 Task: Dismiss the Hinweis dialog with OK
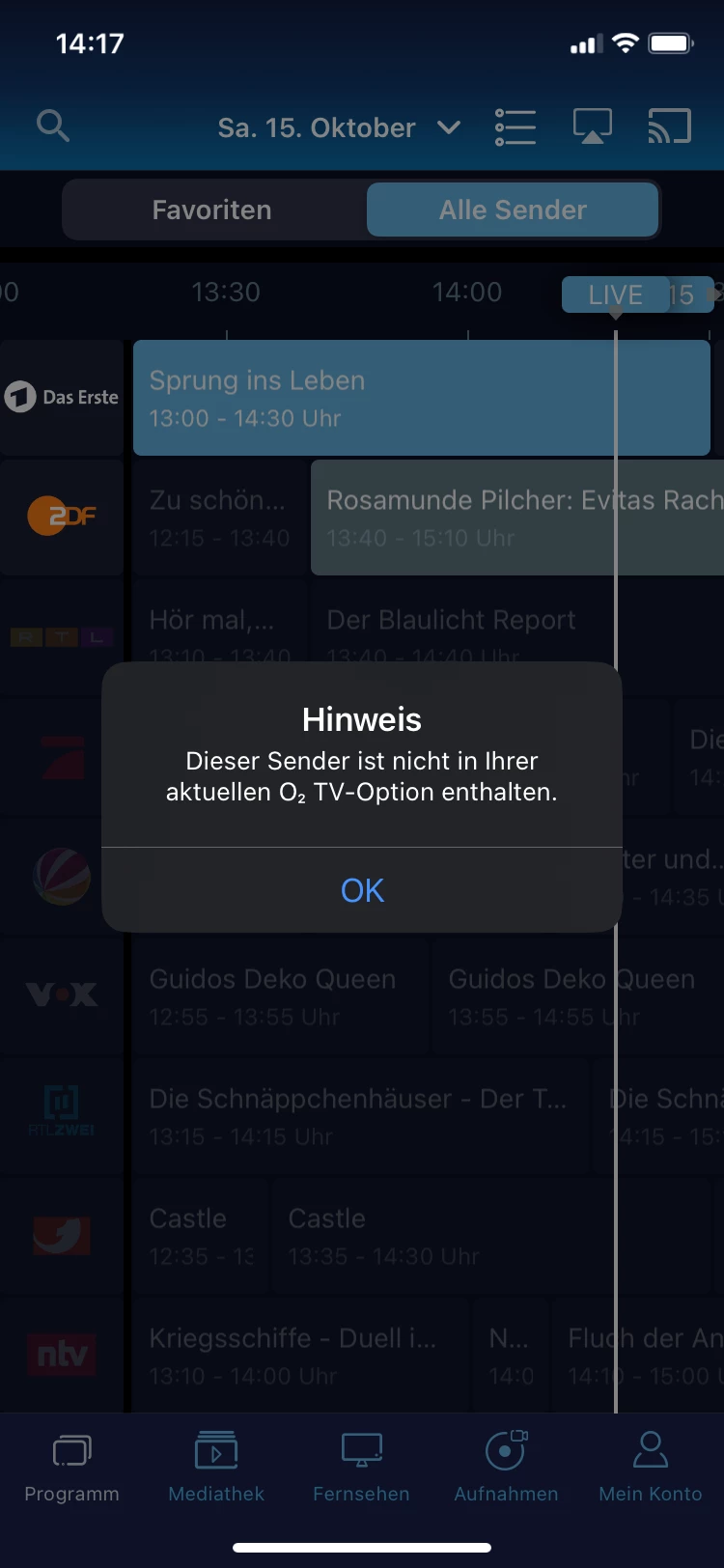pos(362,889)
